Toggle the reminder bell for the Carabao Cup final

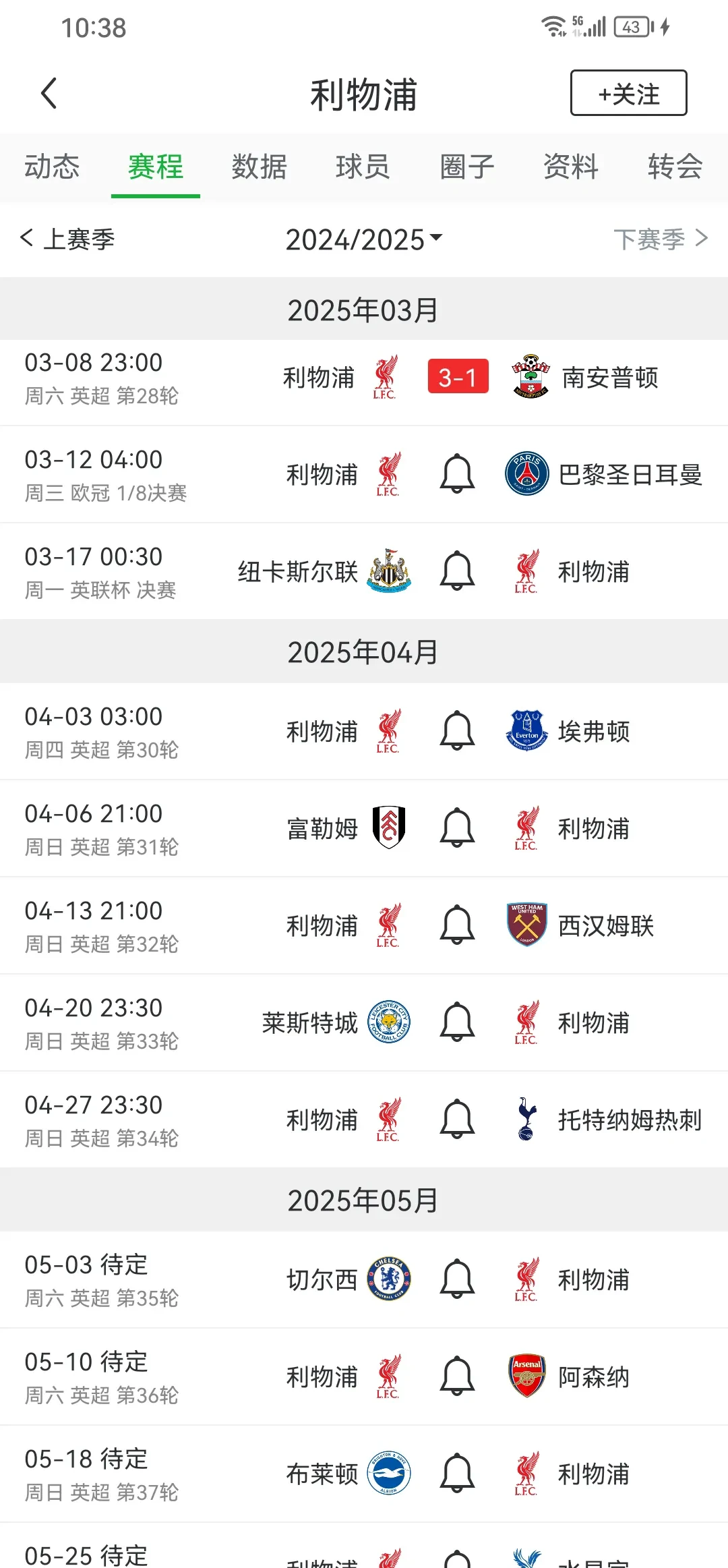click(x=456, y=570)
